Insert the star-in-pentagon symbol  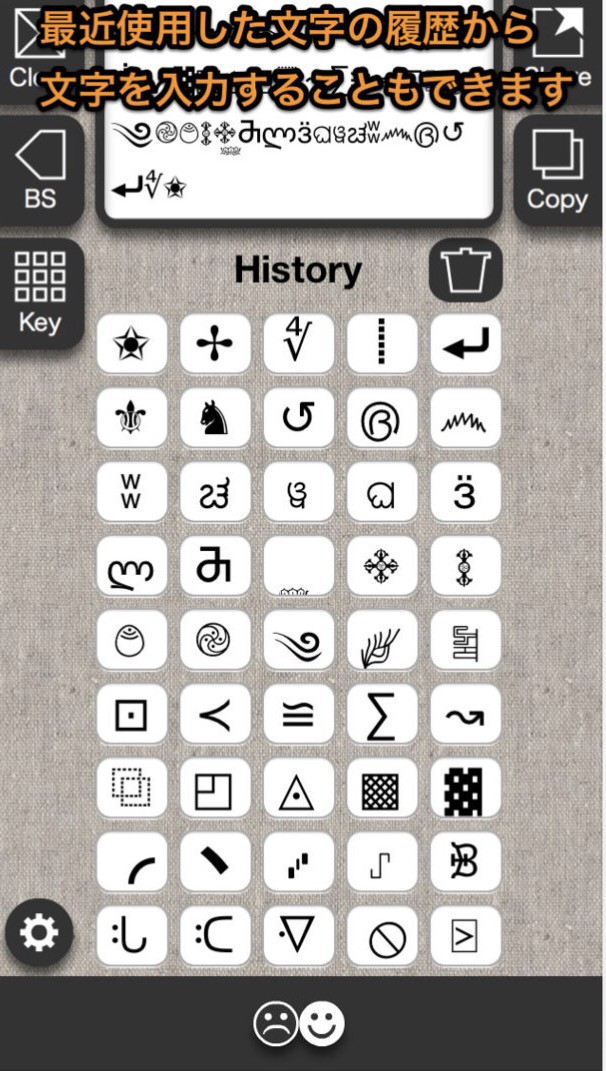(131, 345)
